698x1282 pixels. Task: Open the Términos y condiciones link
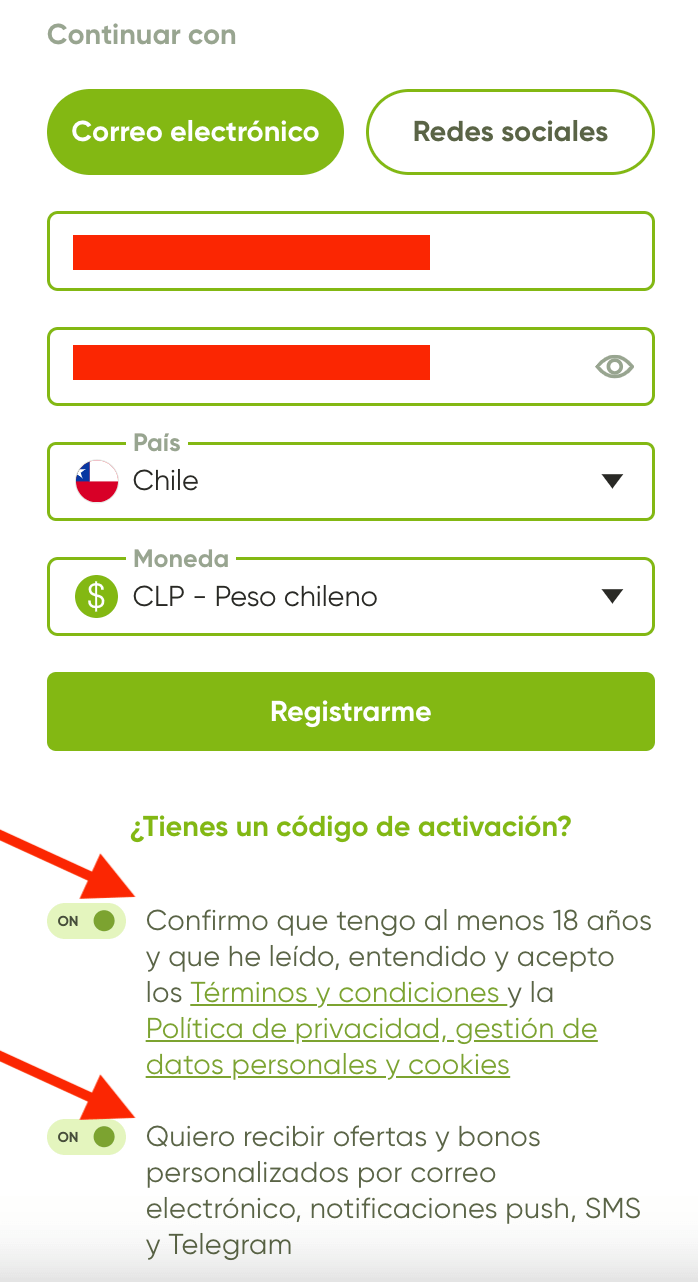[345, 993]
